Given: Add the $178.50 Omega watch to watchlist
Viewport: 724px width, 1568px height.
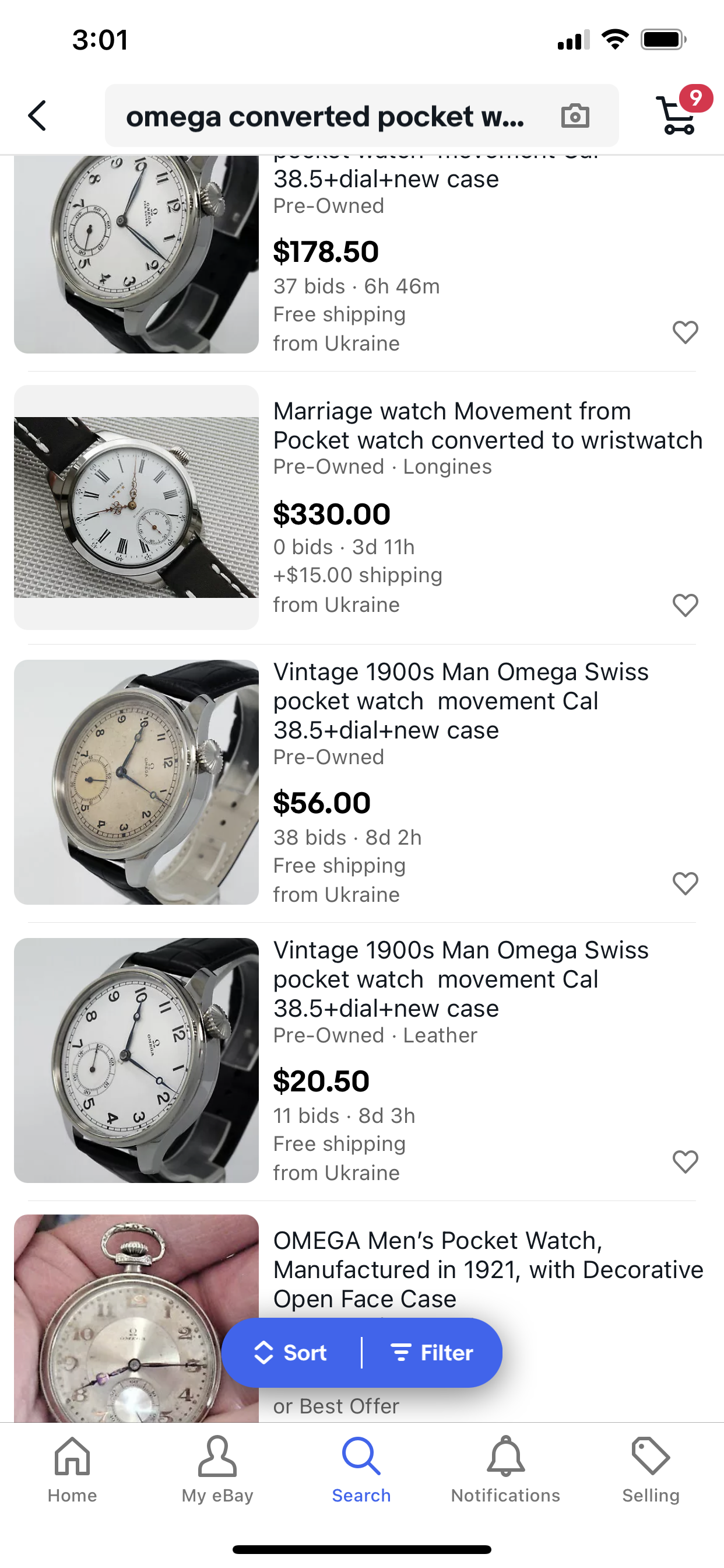Looking at the screenshot, I should pyautogui.click(x=685, y=332).
